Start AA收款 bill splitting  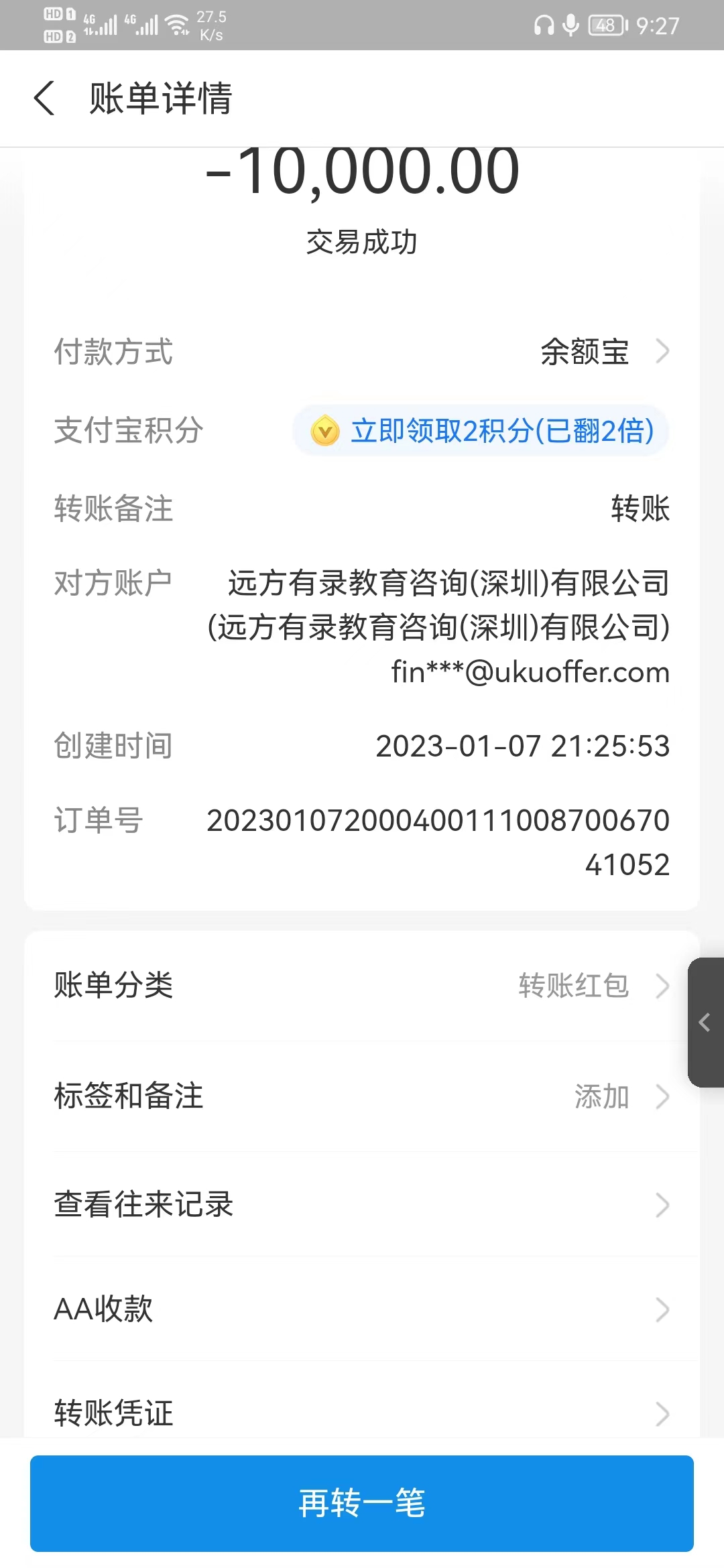point(362,1309)
